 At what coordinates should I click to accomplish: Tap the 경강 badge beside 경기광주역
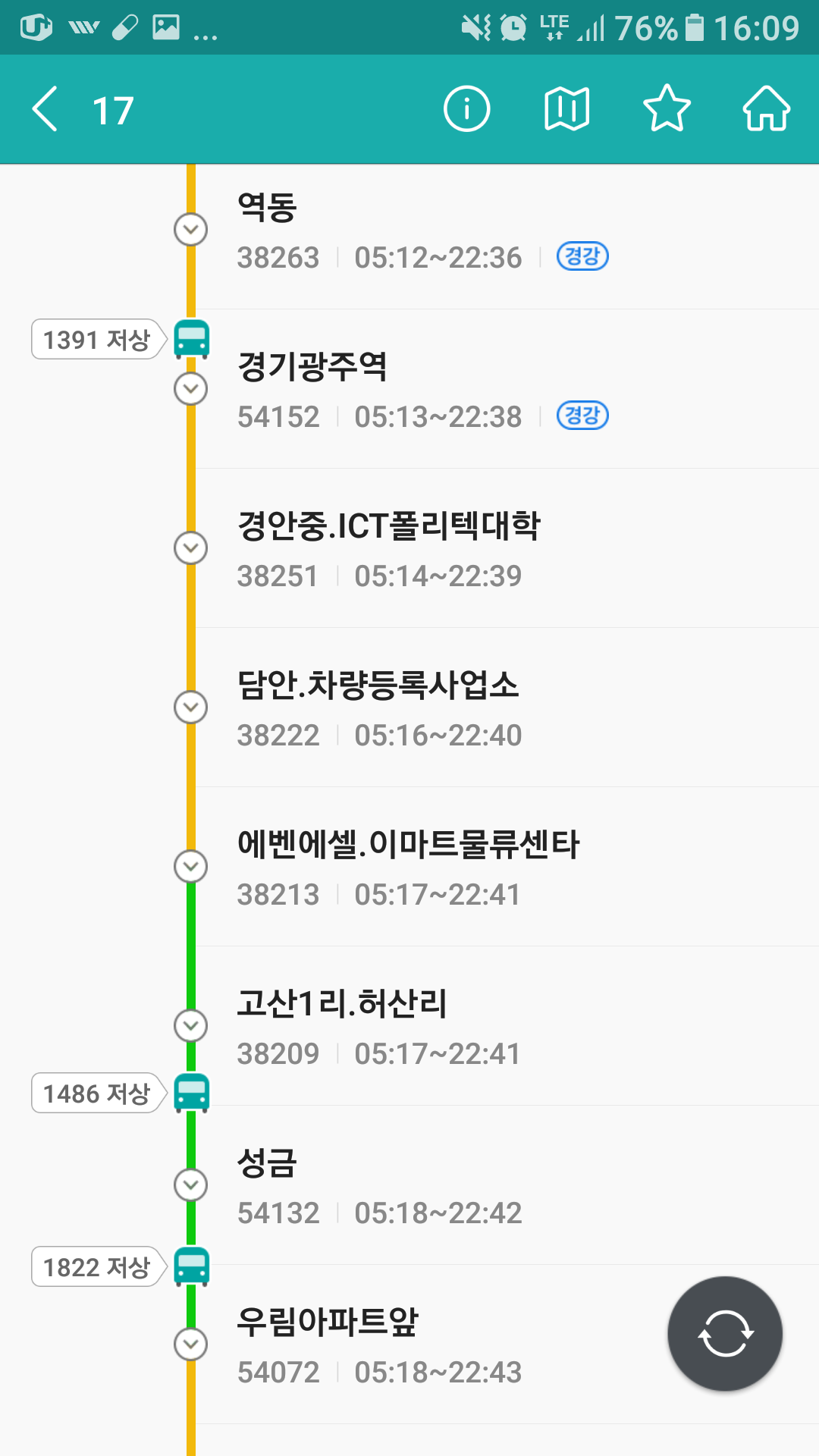pyautogui.click(x=581, y=416)
